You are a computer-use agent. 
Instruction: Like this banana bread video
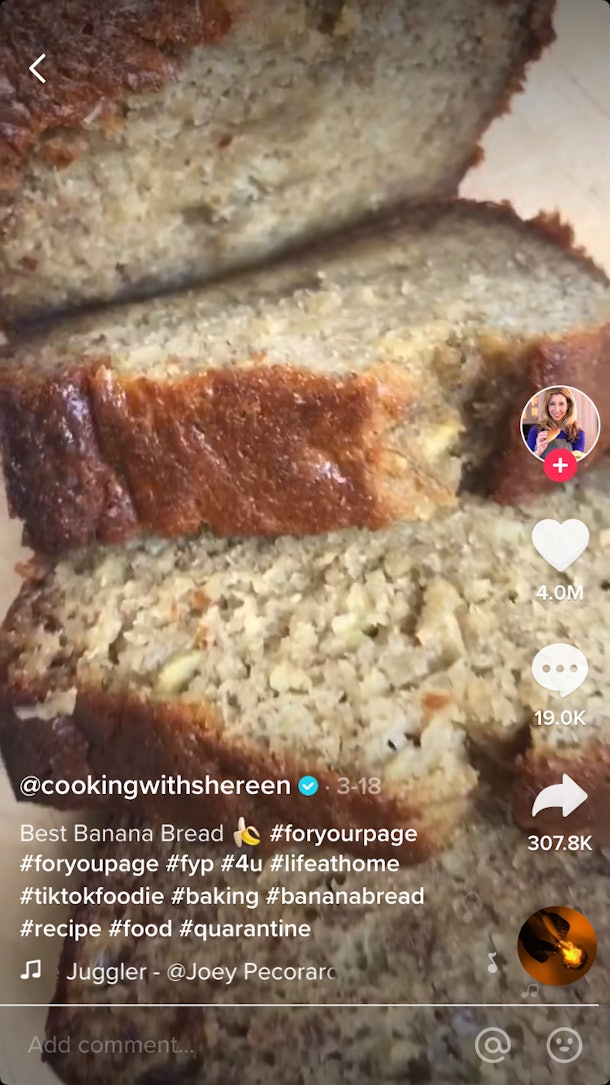tap(559, 546)
